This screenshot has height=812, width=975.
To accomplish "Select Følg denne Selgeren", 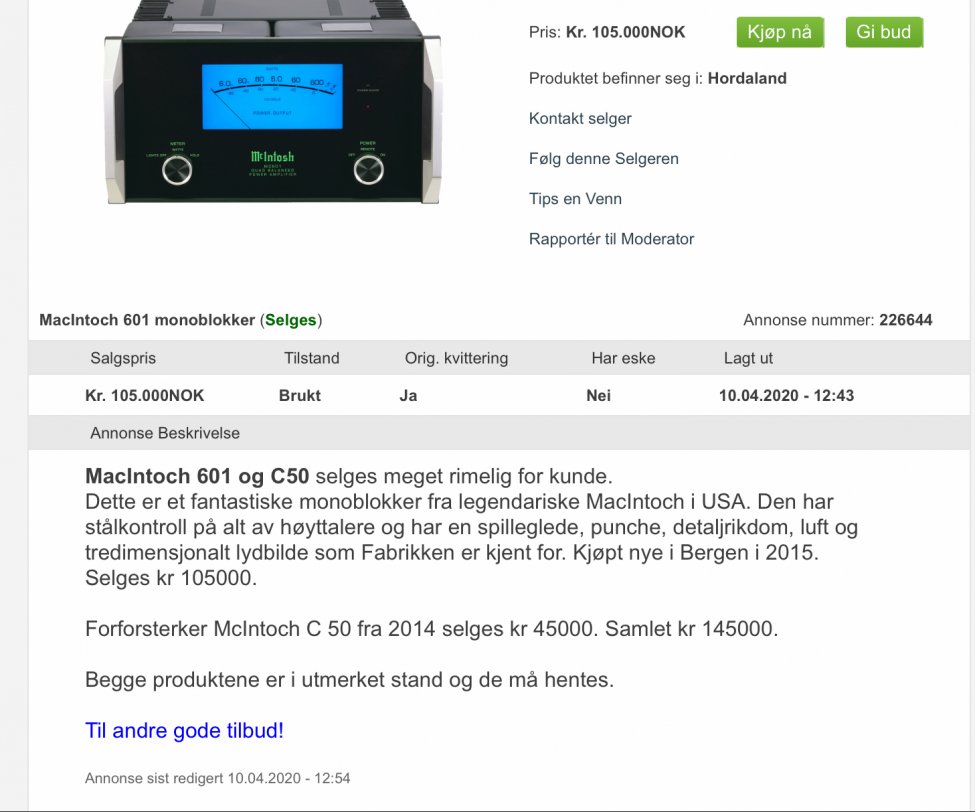I will pyautogui.click(x=603, y=159).
